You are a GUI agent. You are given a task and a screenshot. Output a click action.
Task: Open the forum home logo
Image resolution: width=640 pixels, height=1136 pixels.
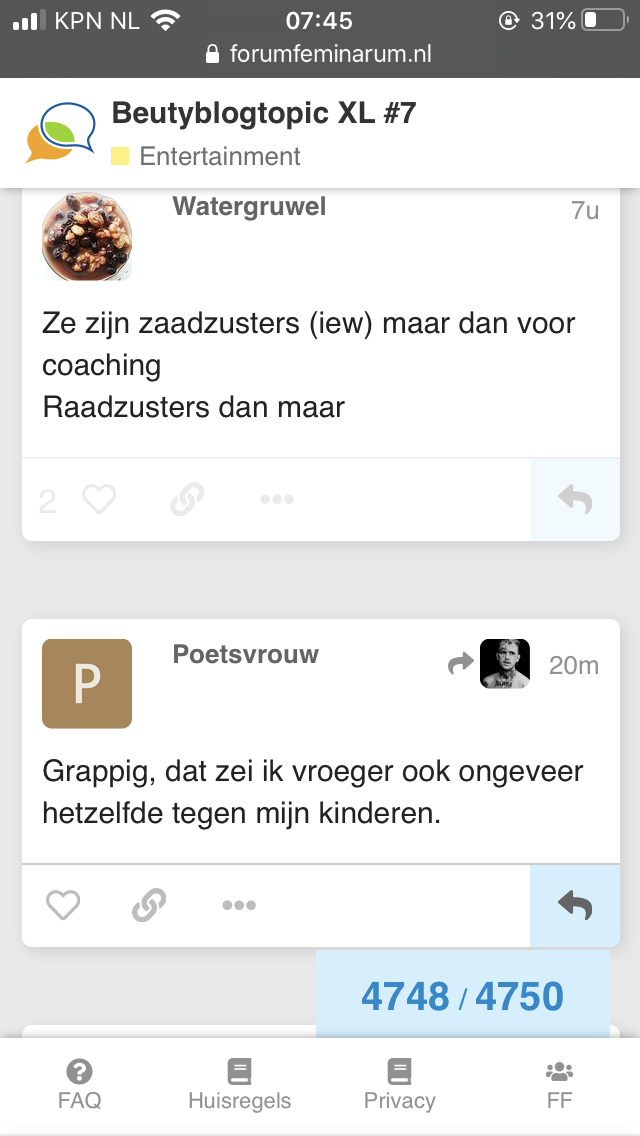61,132
